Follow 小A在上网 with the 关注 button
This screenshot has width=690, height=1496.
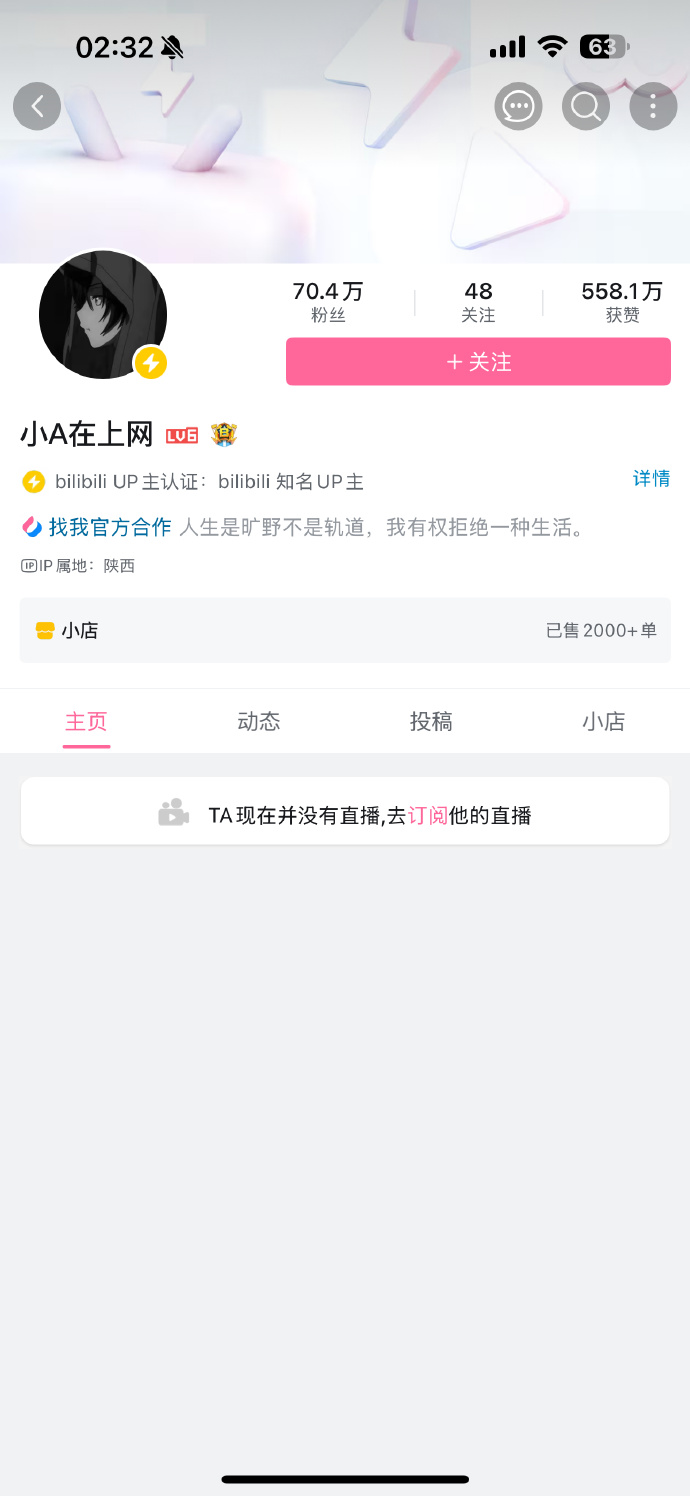(x=478, y=362)
